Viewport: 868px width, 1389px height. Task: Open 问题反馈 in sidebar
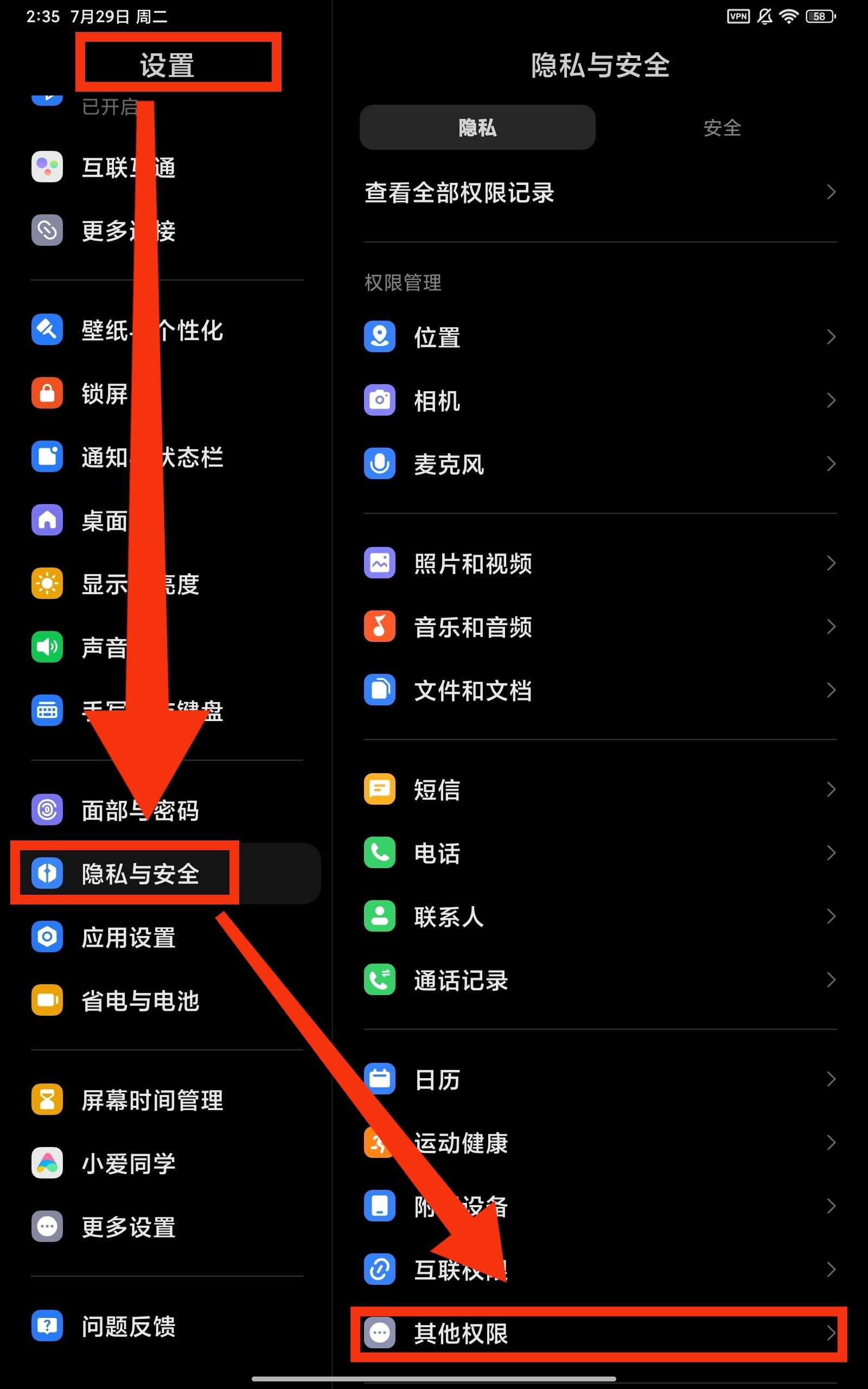click(x=129, y=1327)
